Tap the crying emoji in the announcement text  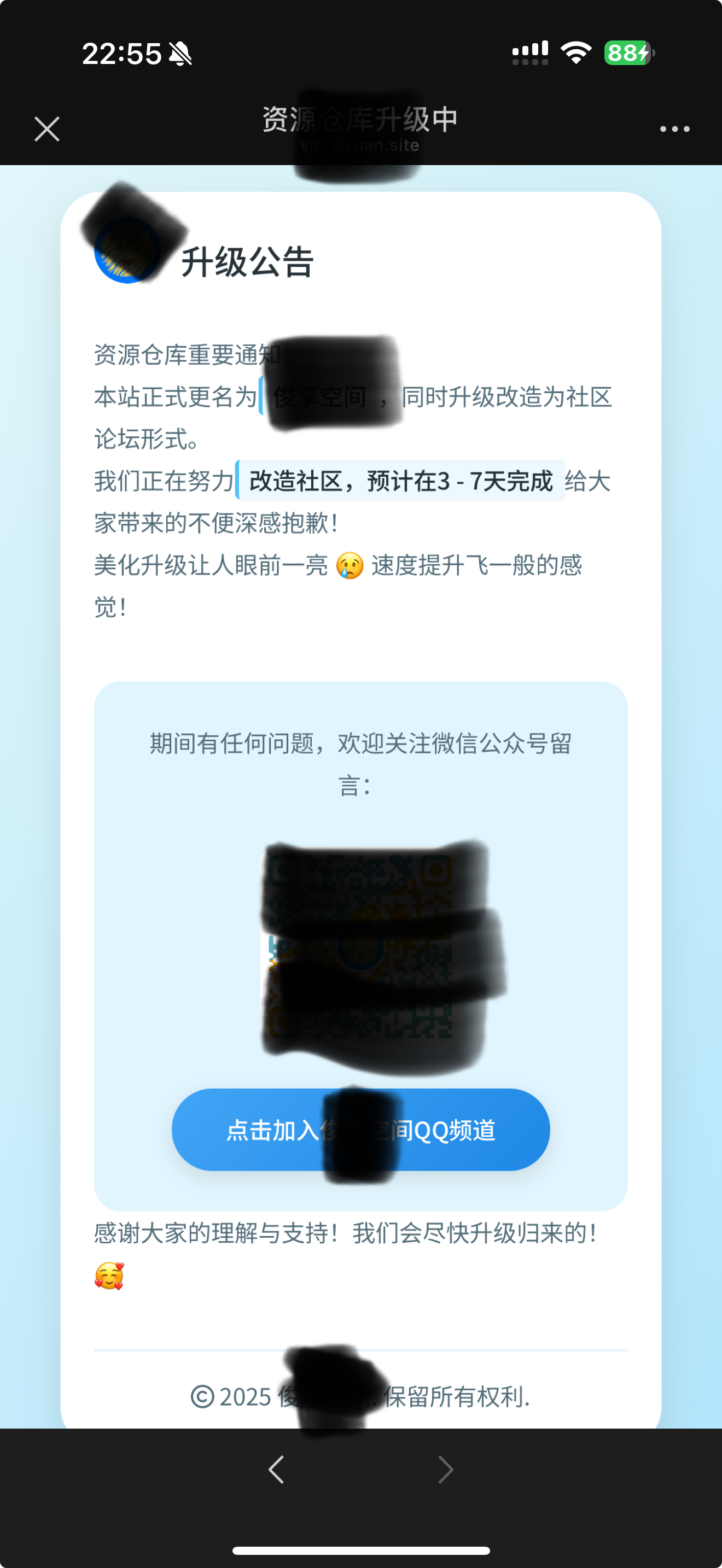pyautogui.click(x=350, y=566)
